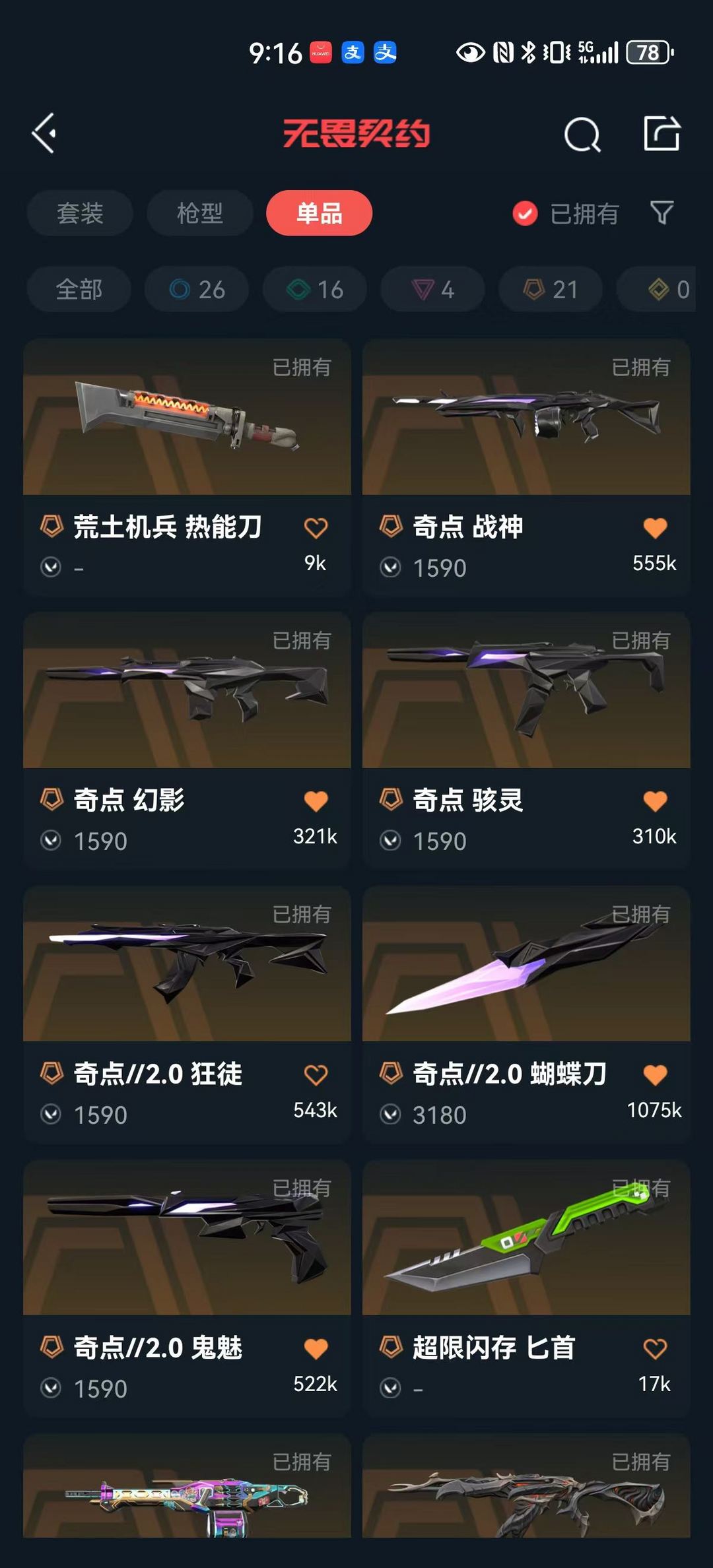Toggle the 已拥有 checkbox filter
Image resolution: width=713 pixels, height=1568 pixels.
(526, 213)
